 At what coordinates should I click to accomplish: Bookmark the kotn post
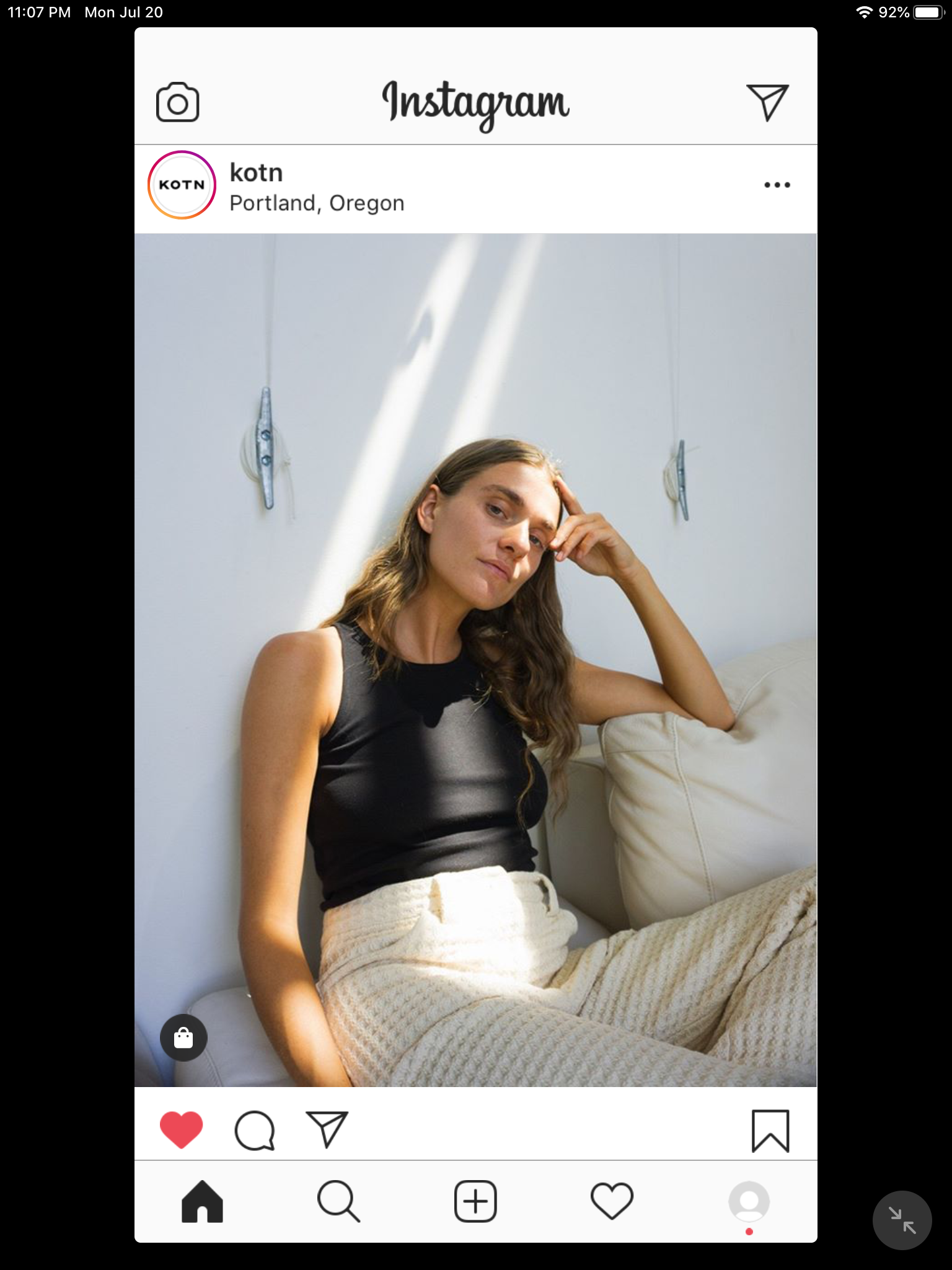(x=770, y=1130)
